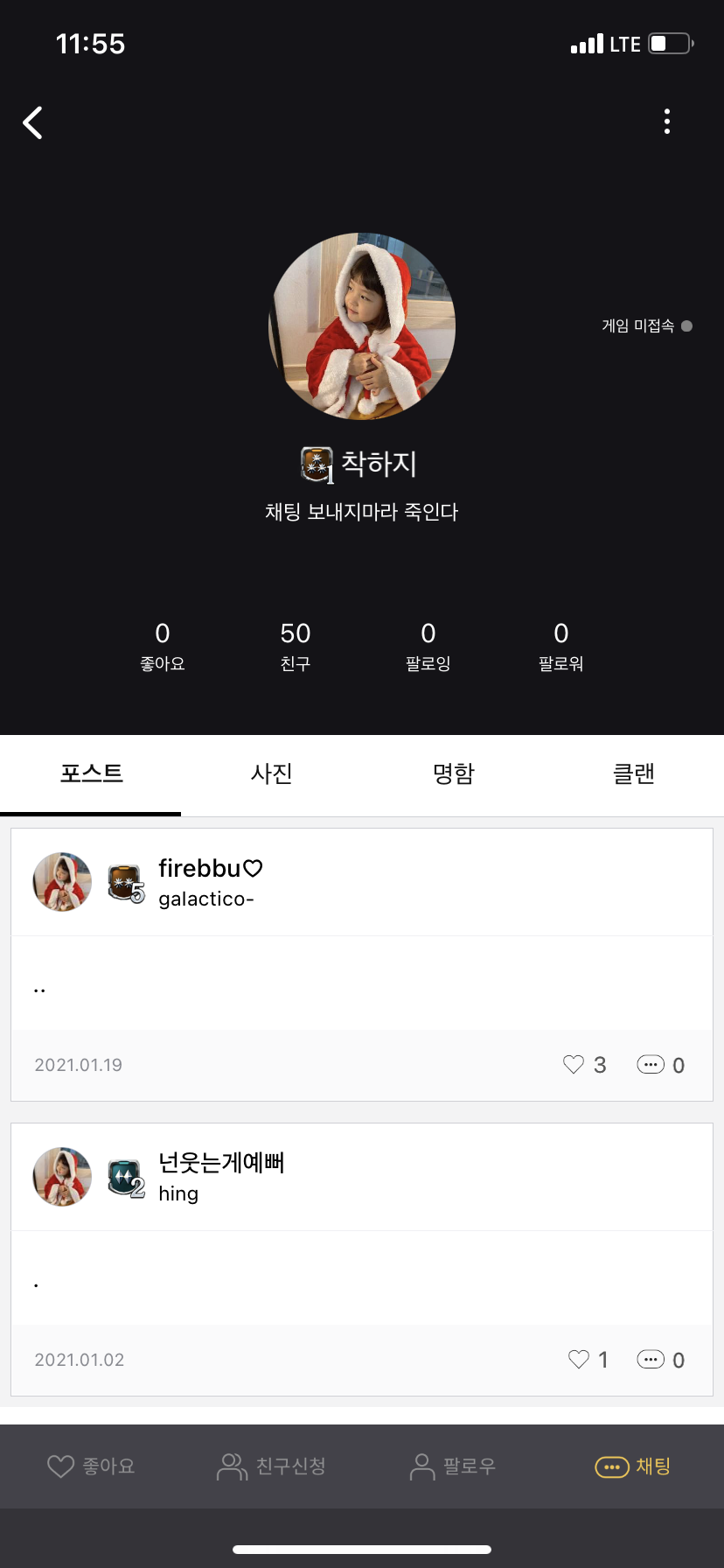
Task: Open the three-dot overflow menu
Action: click(x=667, y=122)
